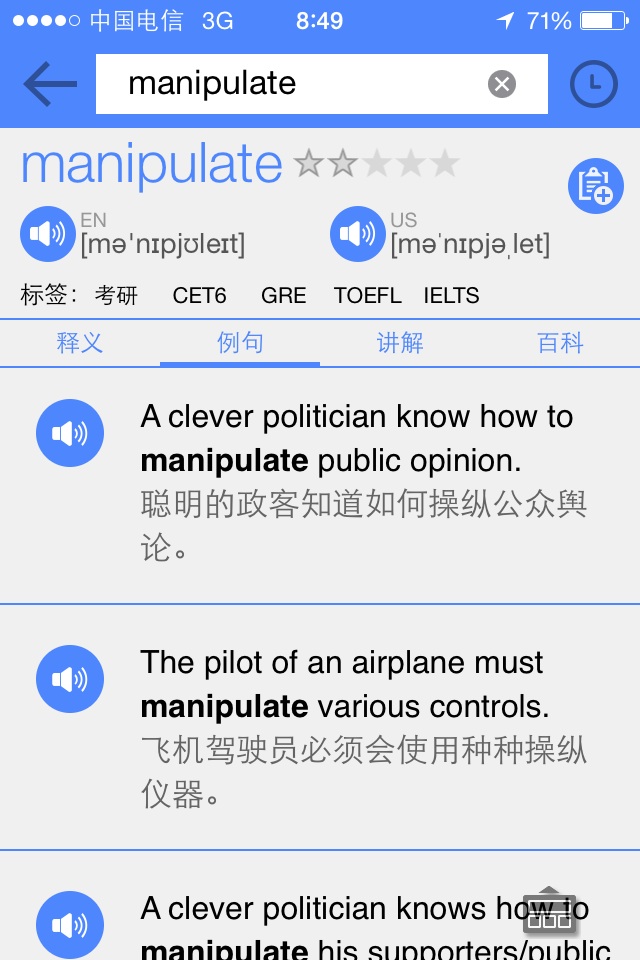Add manipulate to the word notebook

595,186
